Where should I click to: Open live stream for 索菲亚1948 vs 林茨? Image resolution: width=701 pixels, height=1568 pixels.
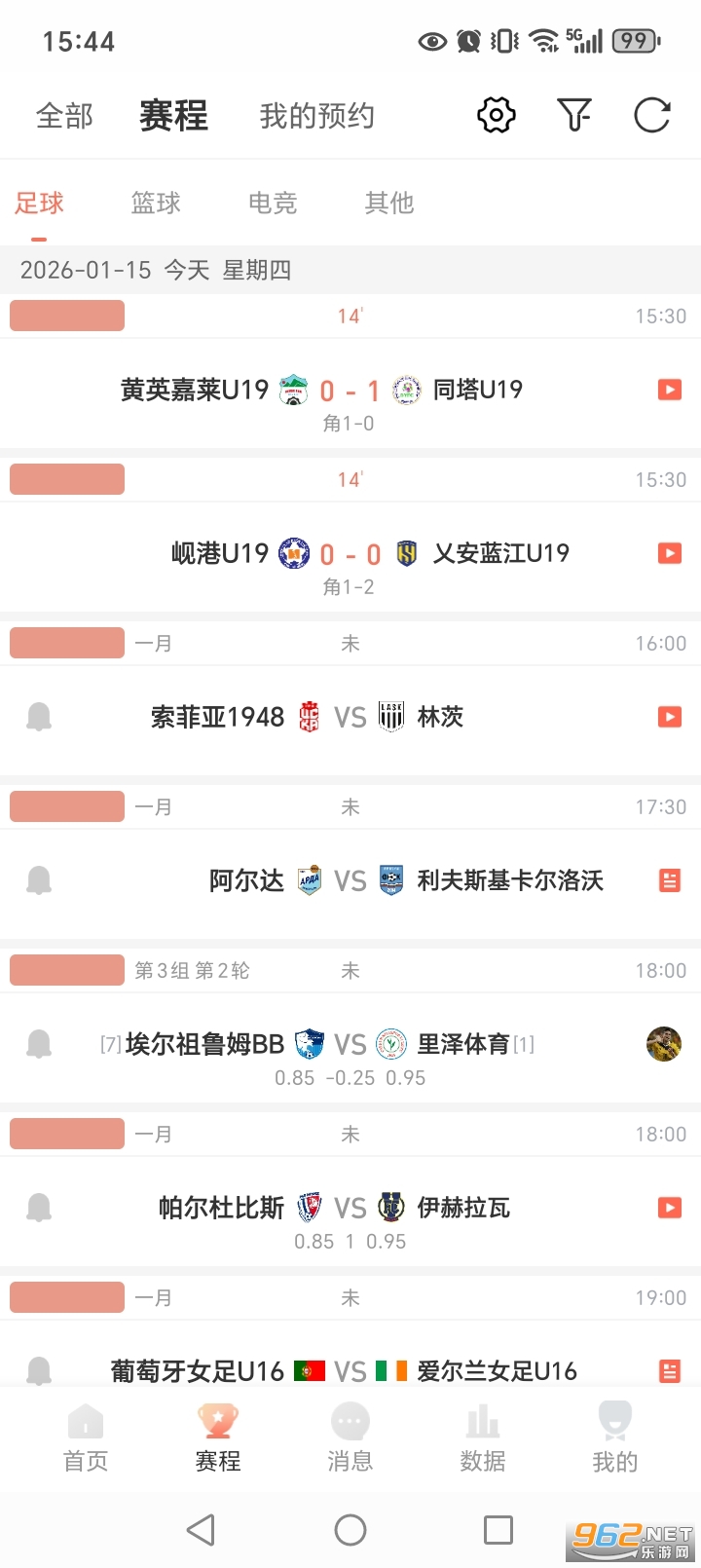coord(669,716)
